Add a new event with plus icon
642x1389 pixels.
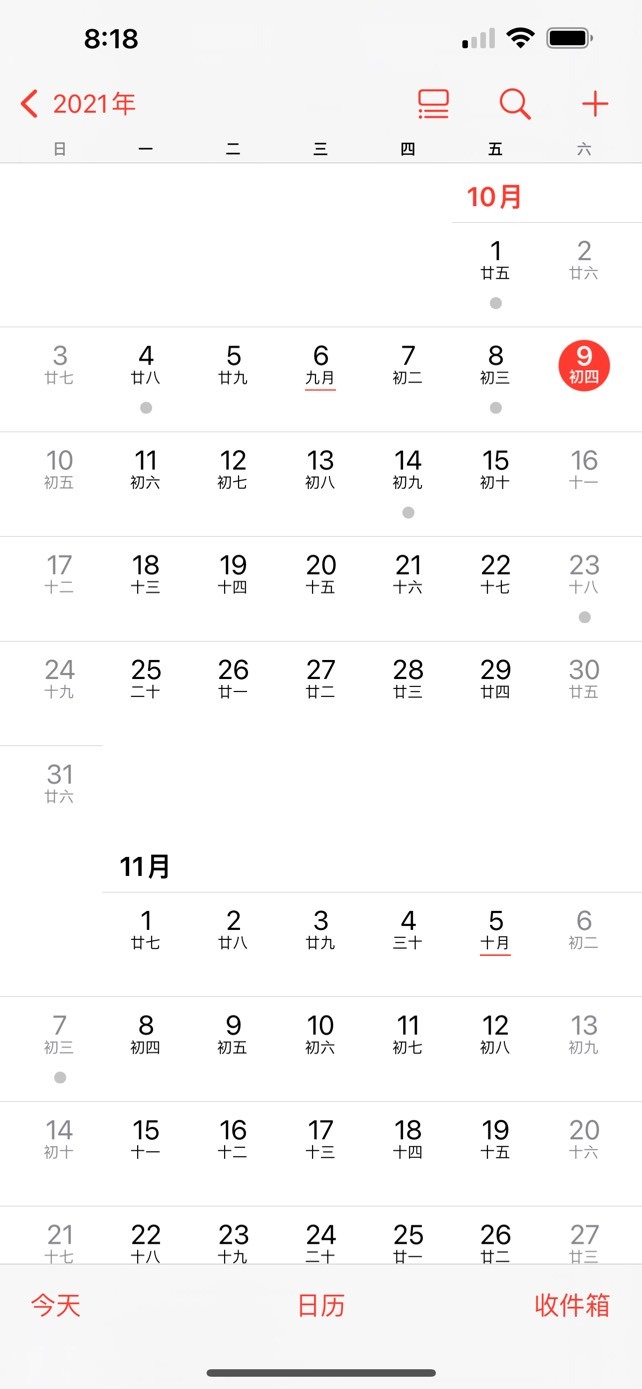(x=595, y=103)
